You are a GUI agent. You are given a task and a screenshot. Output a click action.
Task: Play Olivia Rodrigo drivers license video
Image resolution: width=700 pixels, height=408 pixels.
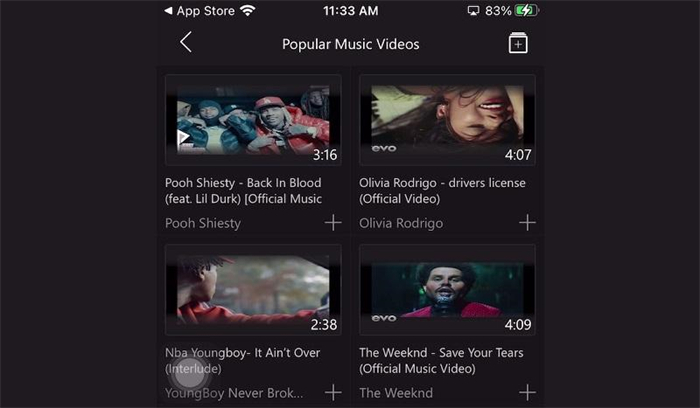447,121
